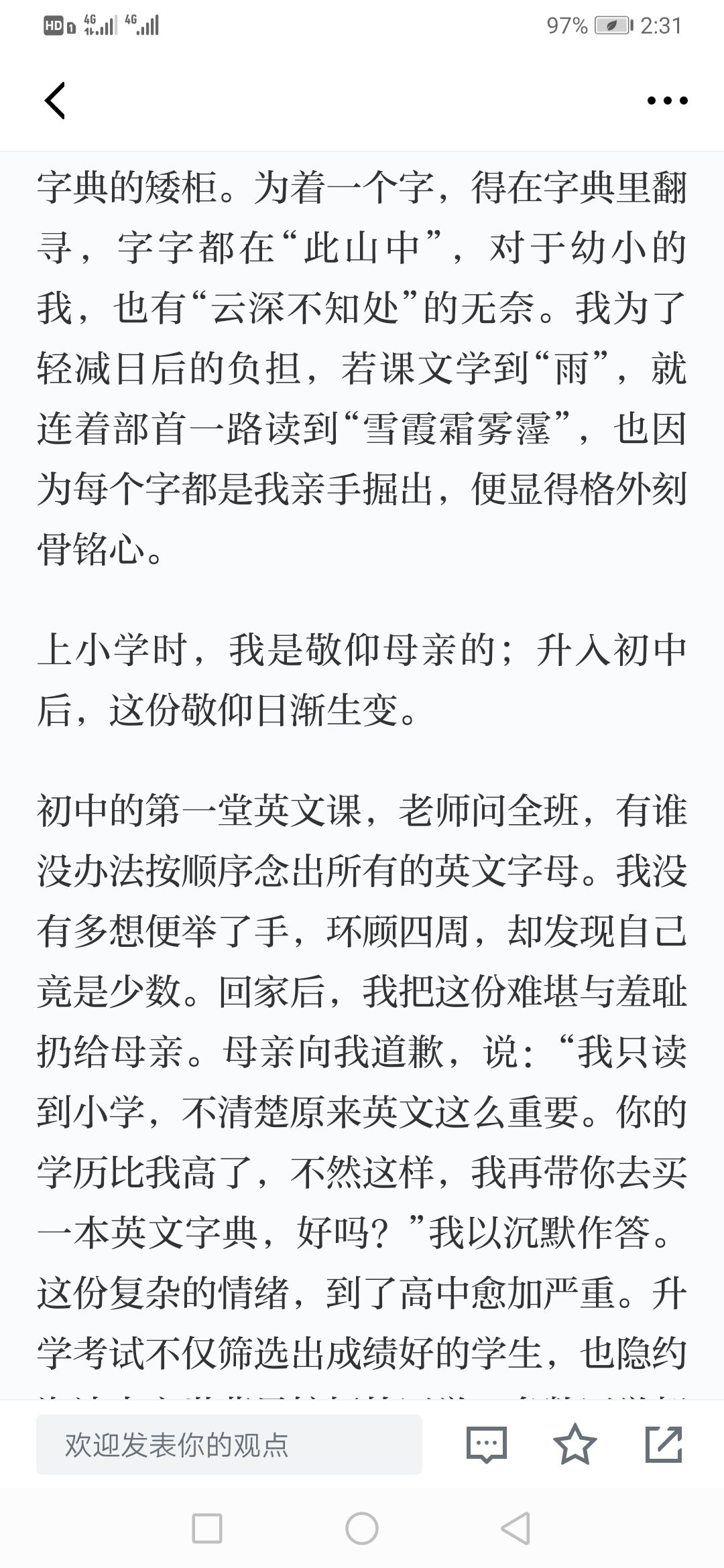This screenshot has width=724, height=1568.
Task: Tap the 欢迎发表你的观点 comment field
Action: click(229, 1445)
